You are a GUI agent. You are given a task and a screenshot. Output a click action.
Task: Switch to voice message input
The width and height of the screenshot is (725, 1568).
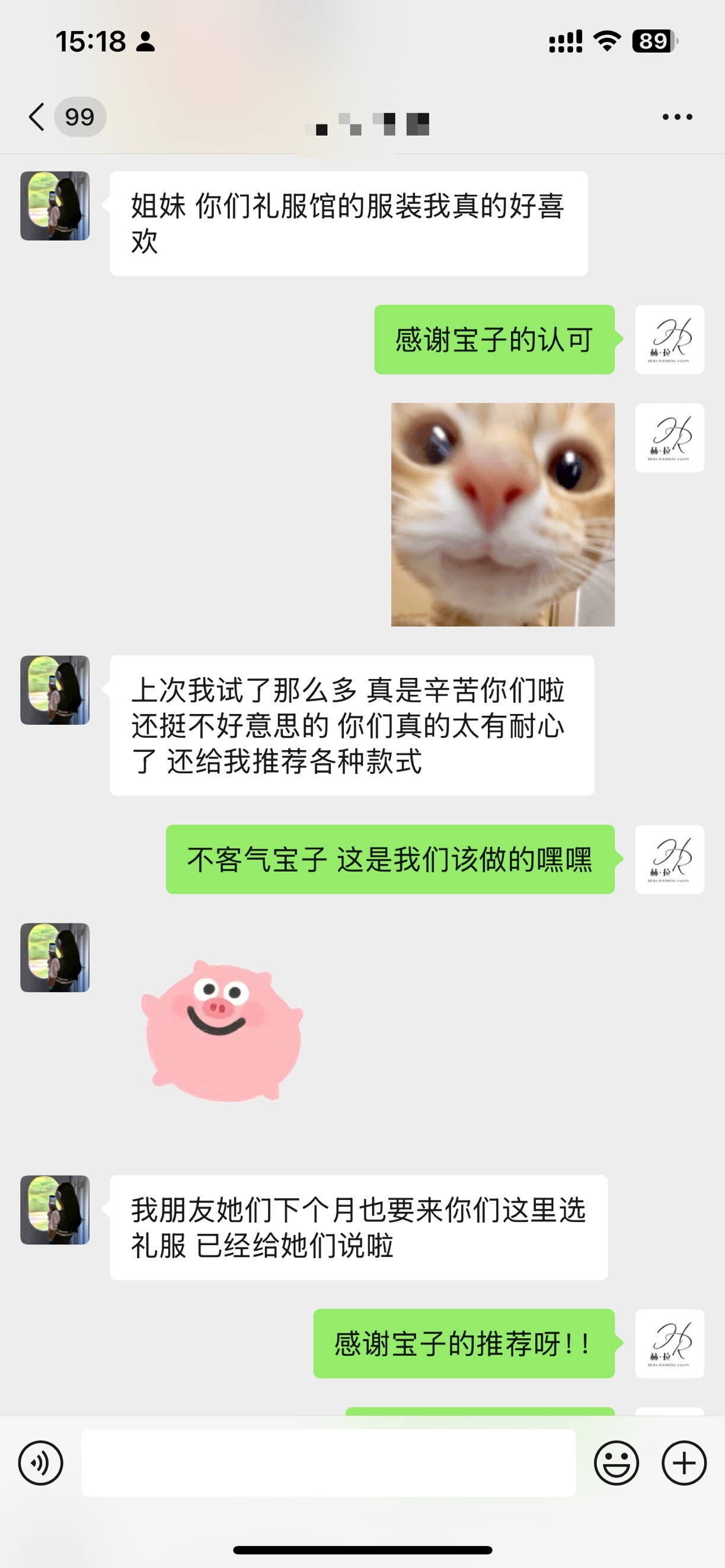(41, 1463)
